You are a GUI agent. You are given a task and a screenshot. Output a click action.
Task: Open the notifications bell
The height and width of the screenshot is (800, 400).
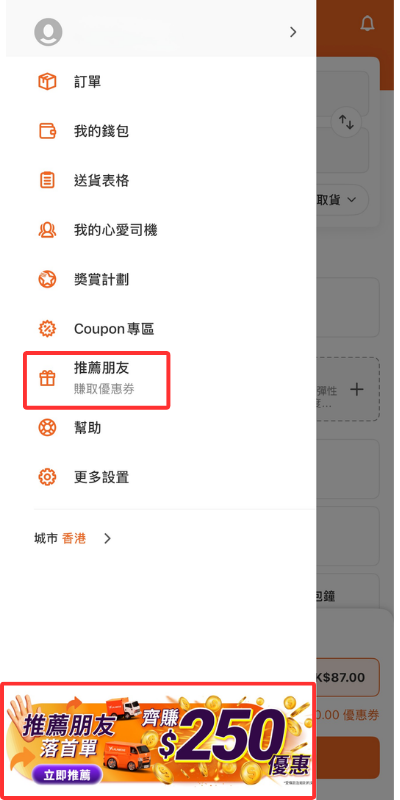(367, 23)
